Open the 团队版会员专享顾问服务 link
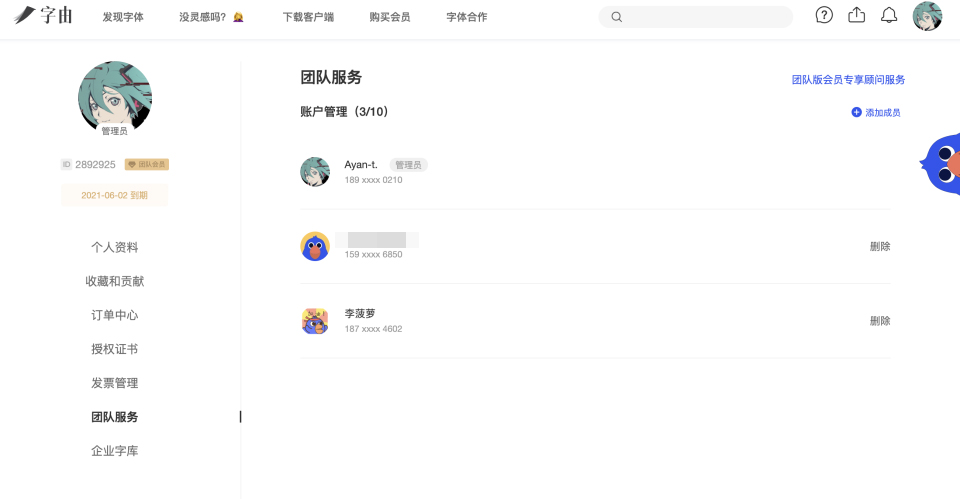 (848, 80)
